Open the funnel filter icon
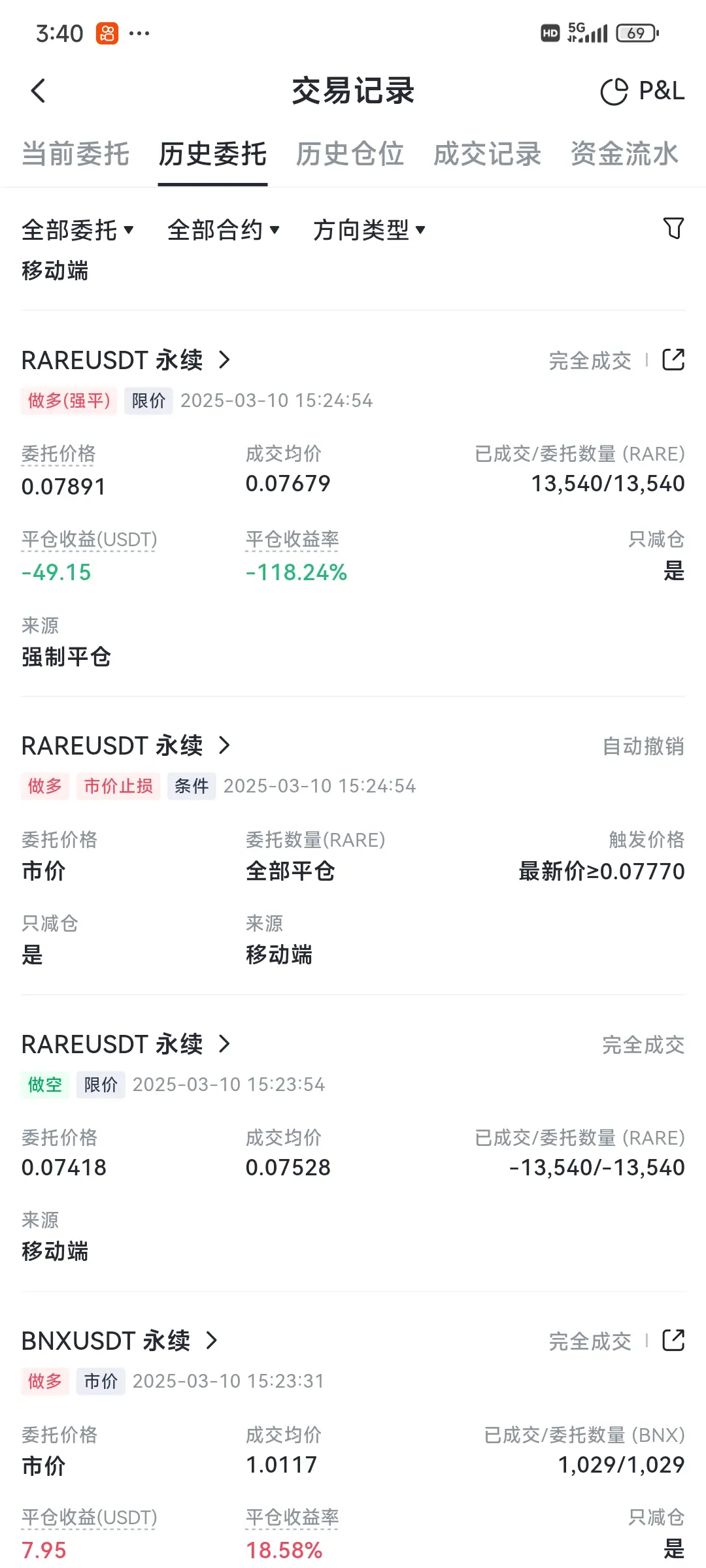Screen dimensions: 706x1568 673,229
